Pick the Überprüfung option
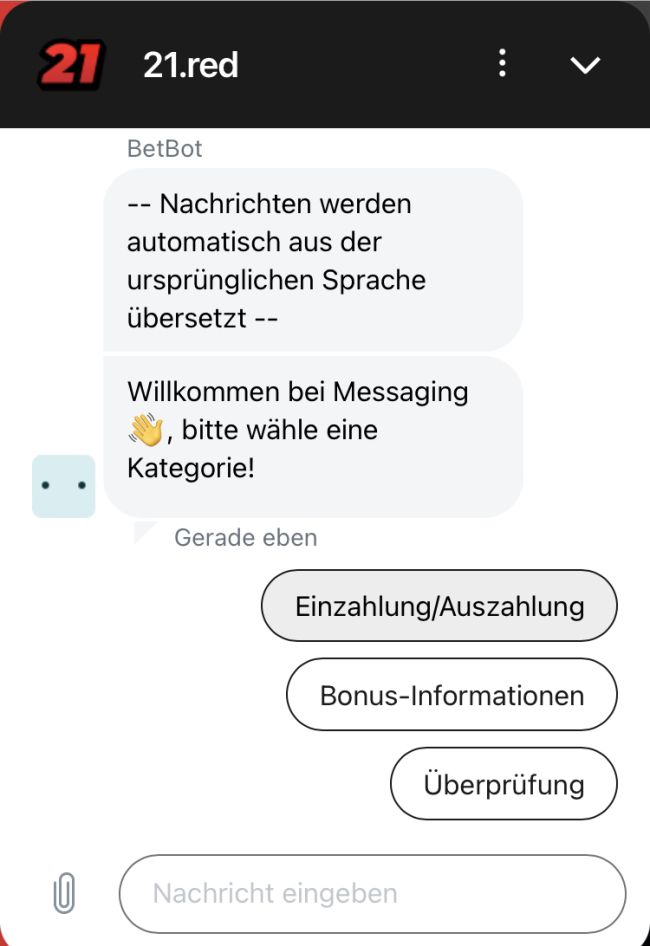The height and width of the screenshot is (946, 650). (503, 783)
